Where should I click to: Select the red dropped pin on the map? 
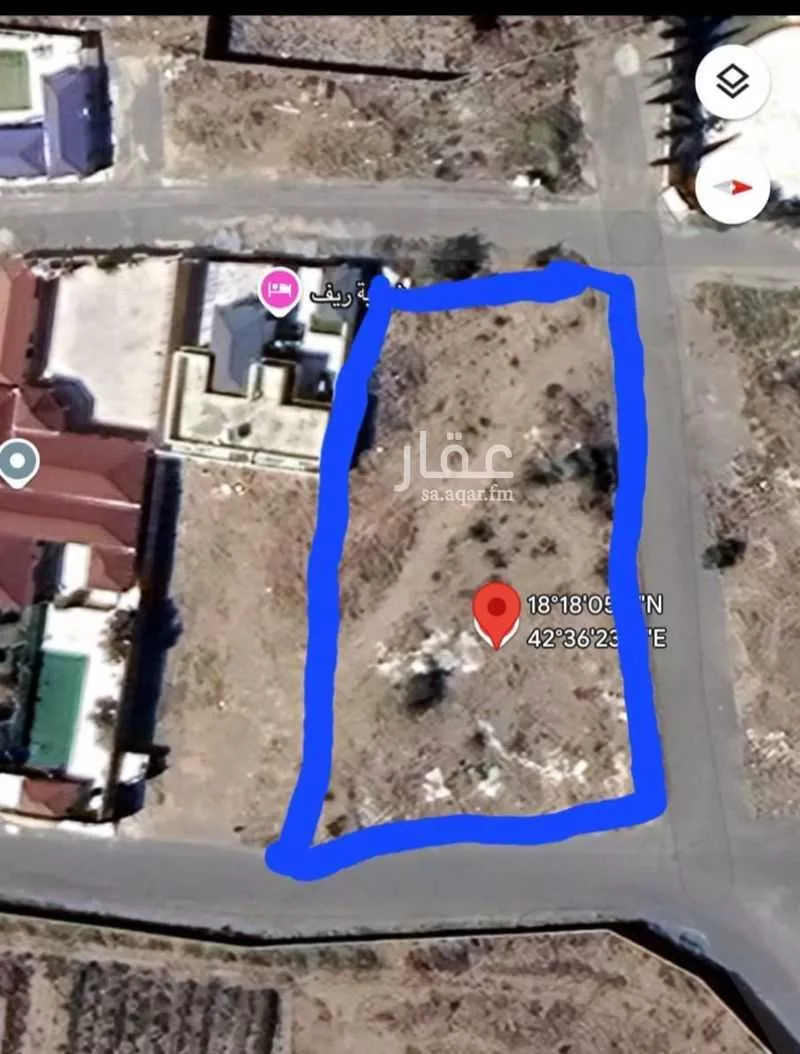pos(496,612)
